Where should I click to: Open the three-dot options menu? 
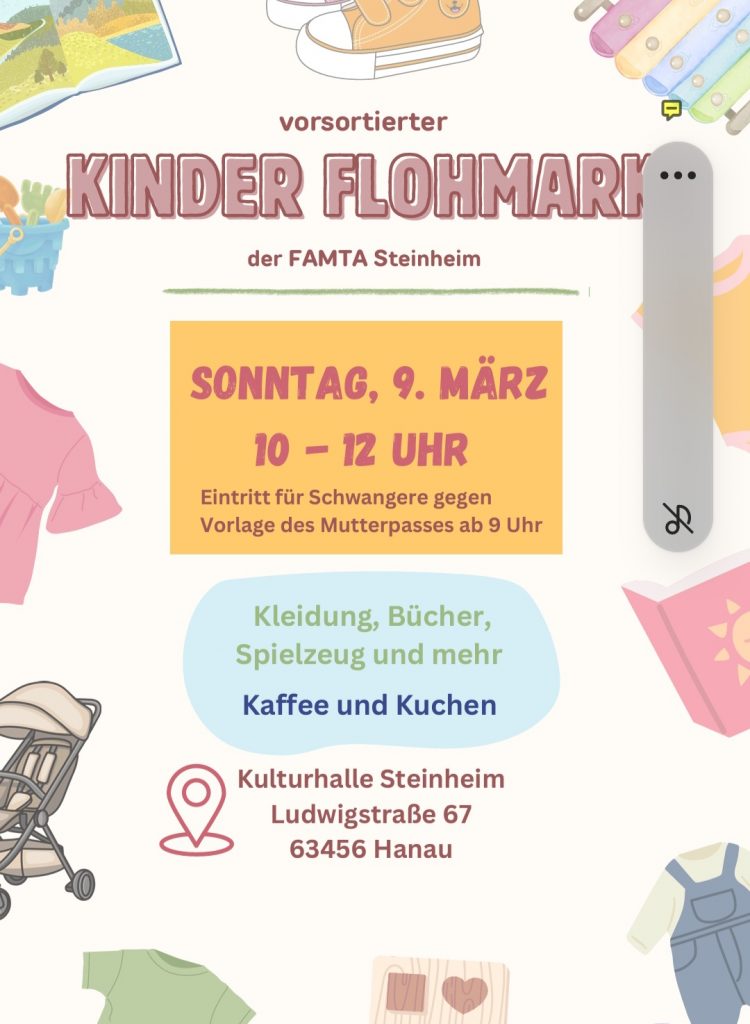(x=677, y=175)
